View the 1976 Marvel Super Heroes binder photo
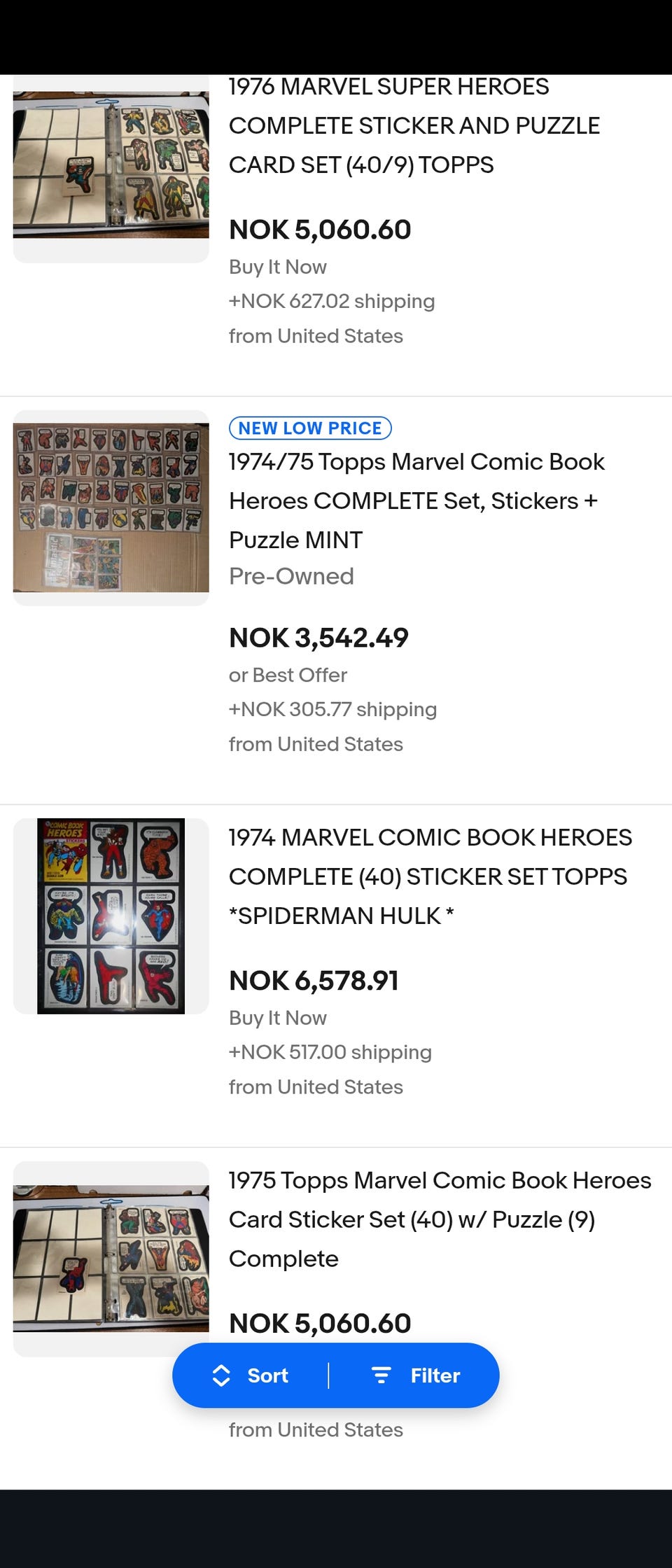 (x=111, y=165)
